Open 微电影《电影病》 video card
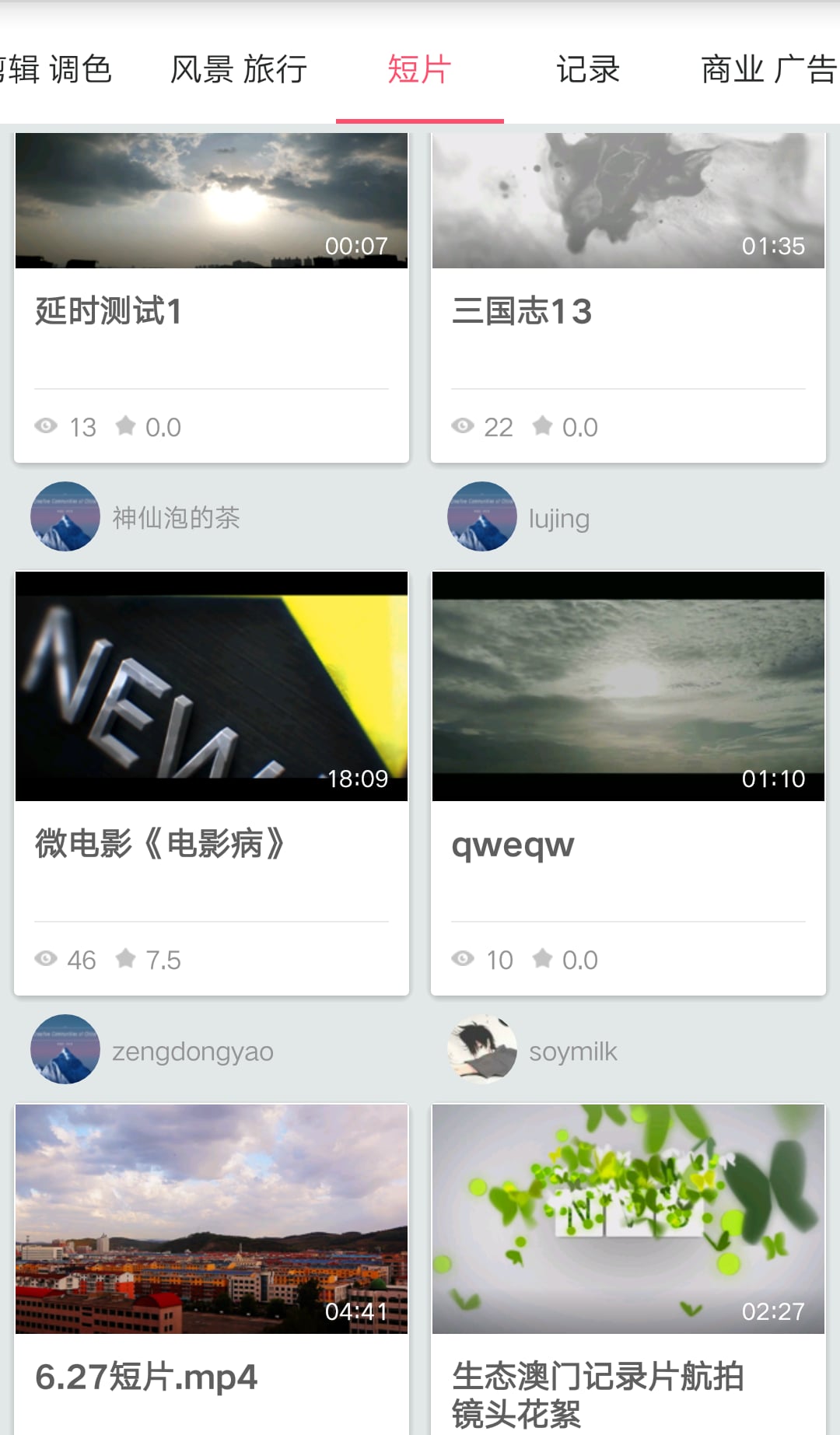Viewport: 840px width, 1435px height. (212, 778)
